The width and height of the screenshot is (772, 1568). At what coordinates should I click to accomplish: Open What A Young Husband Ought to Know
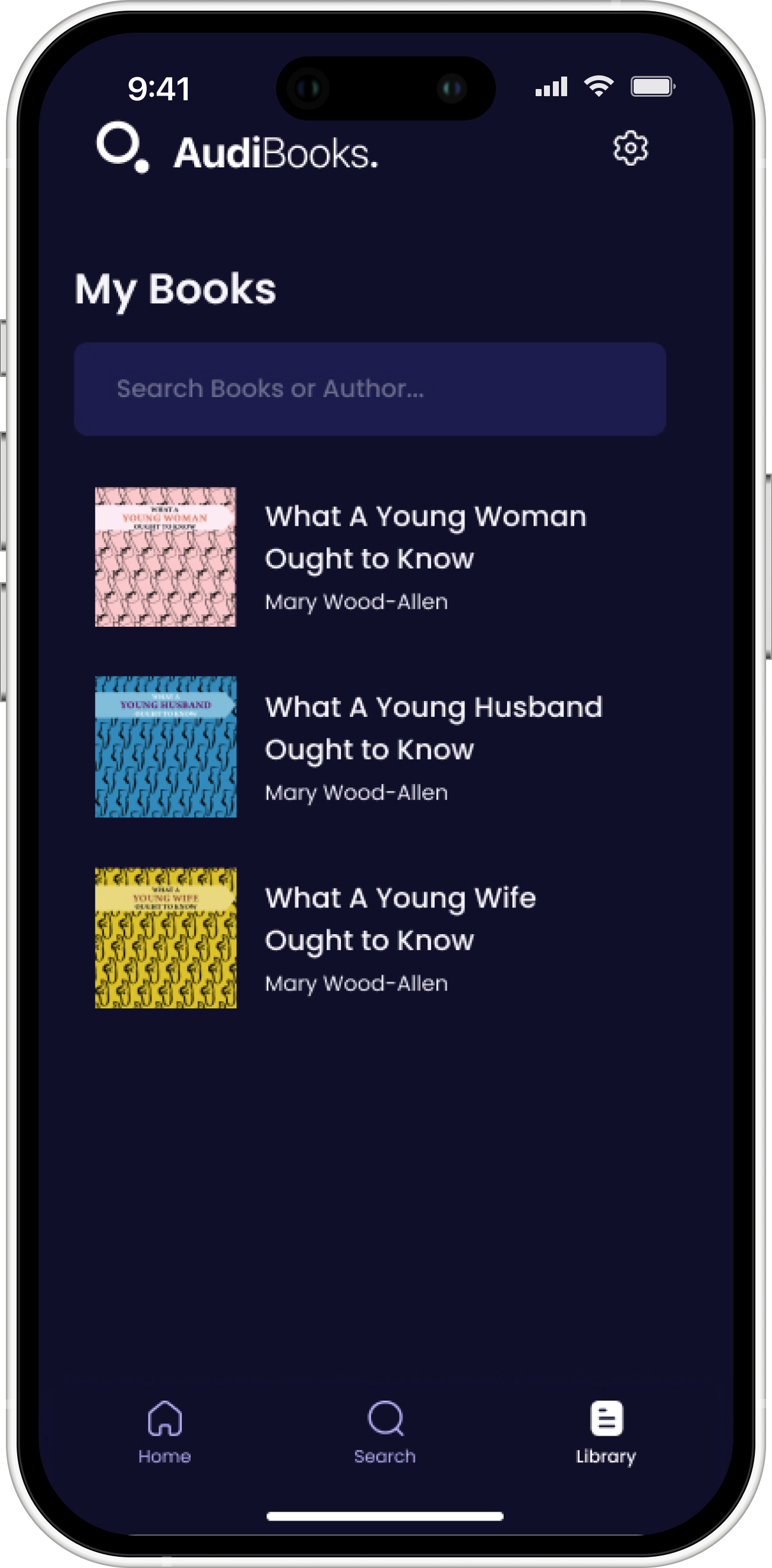pyautogui.click(x=433, y=728)
